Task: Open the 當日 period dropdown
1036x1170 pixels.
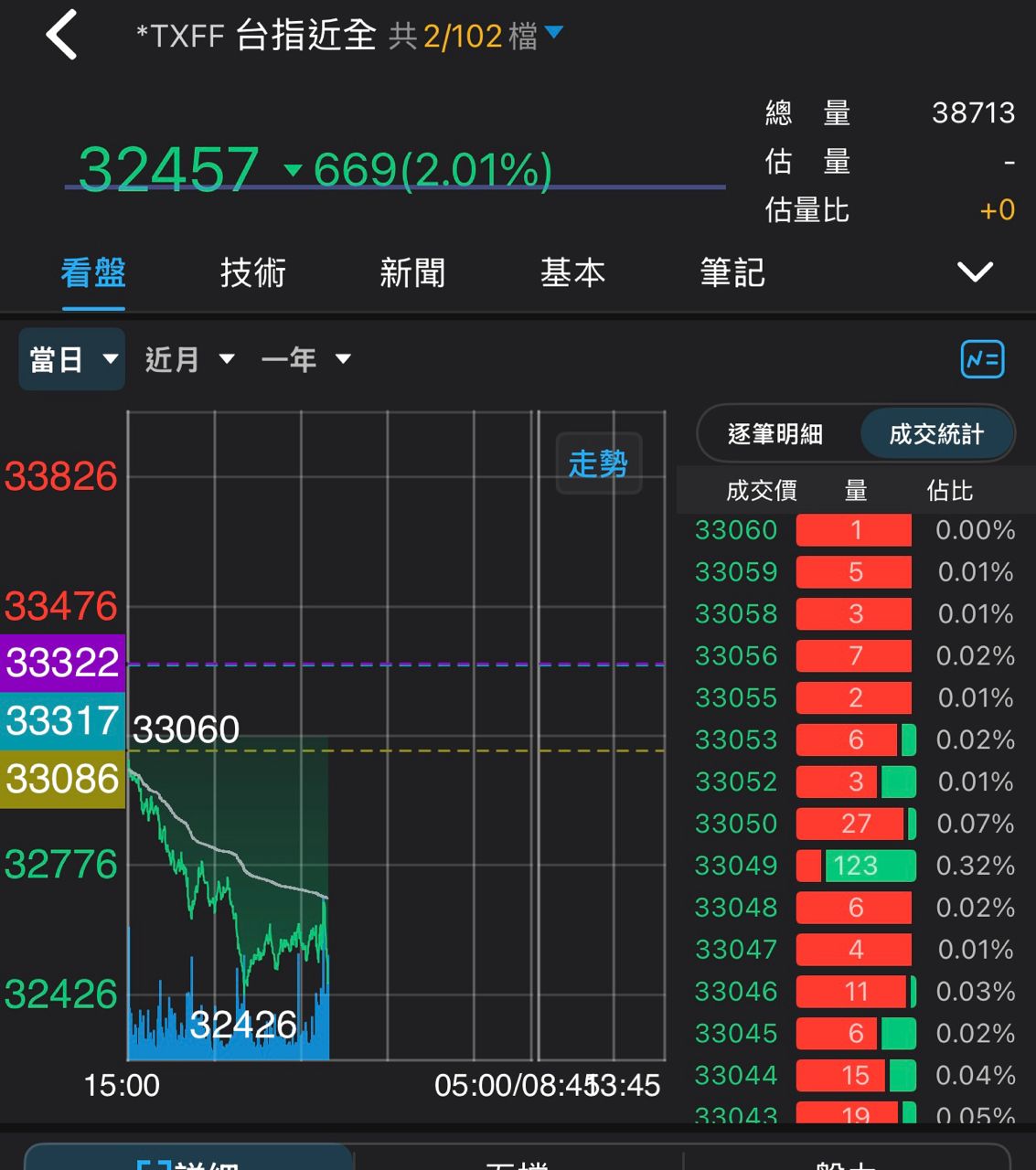Action: pyautogui.click(x=72, y=359)
